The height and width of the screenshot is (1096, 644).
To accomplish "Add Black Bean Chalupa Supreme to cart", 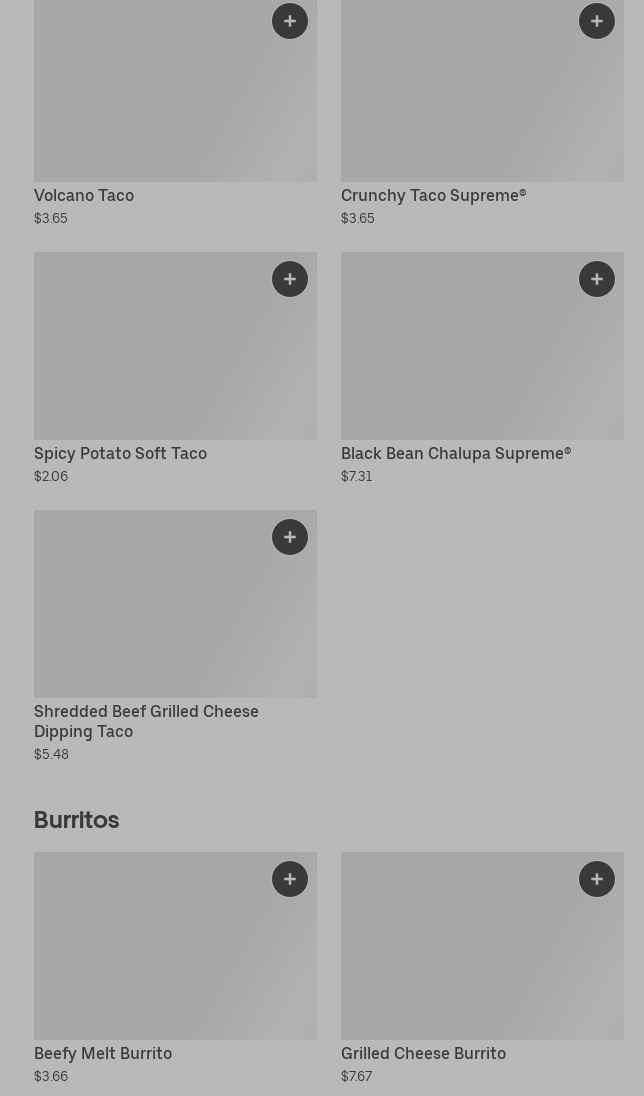I will coord(596,279).
